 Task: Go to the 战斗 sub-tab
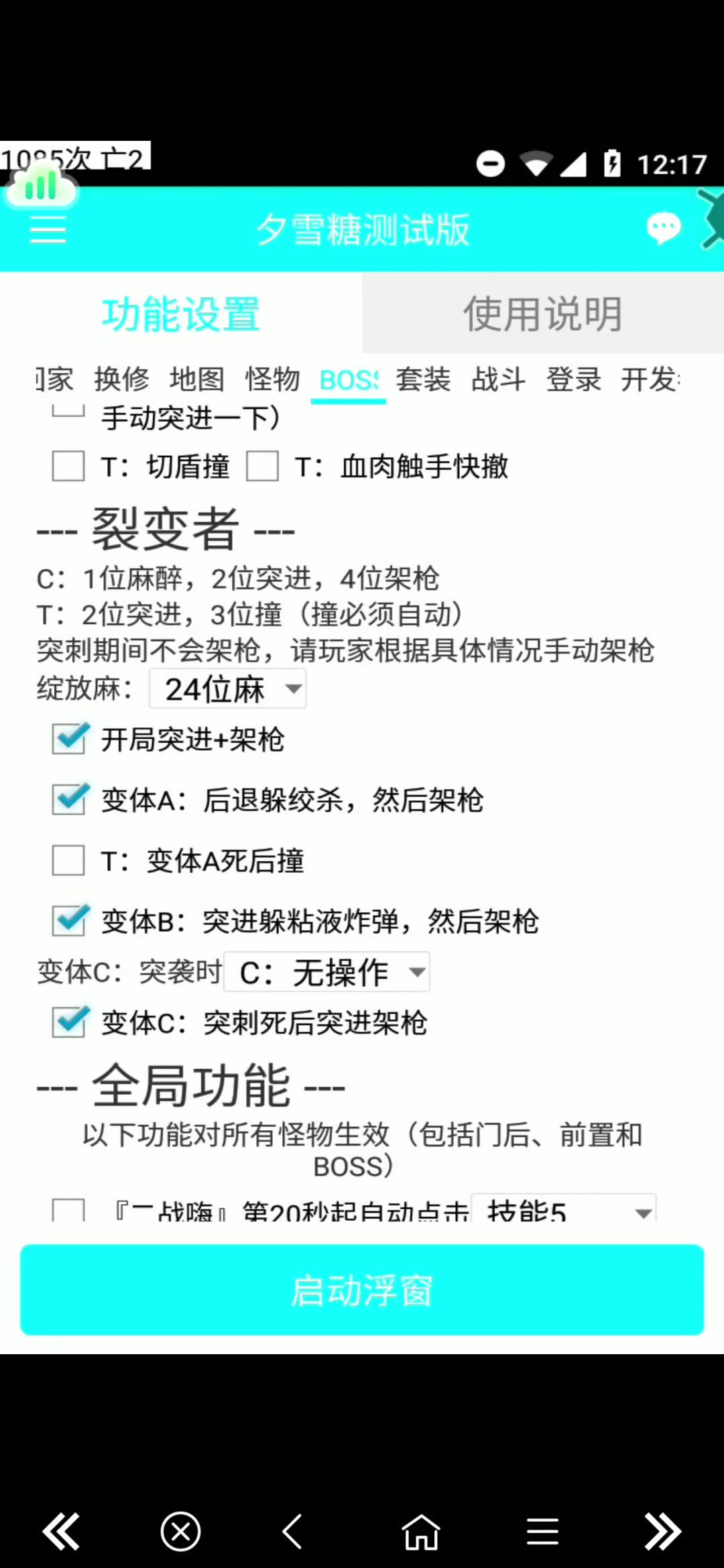(498, 379)
